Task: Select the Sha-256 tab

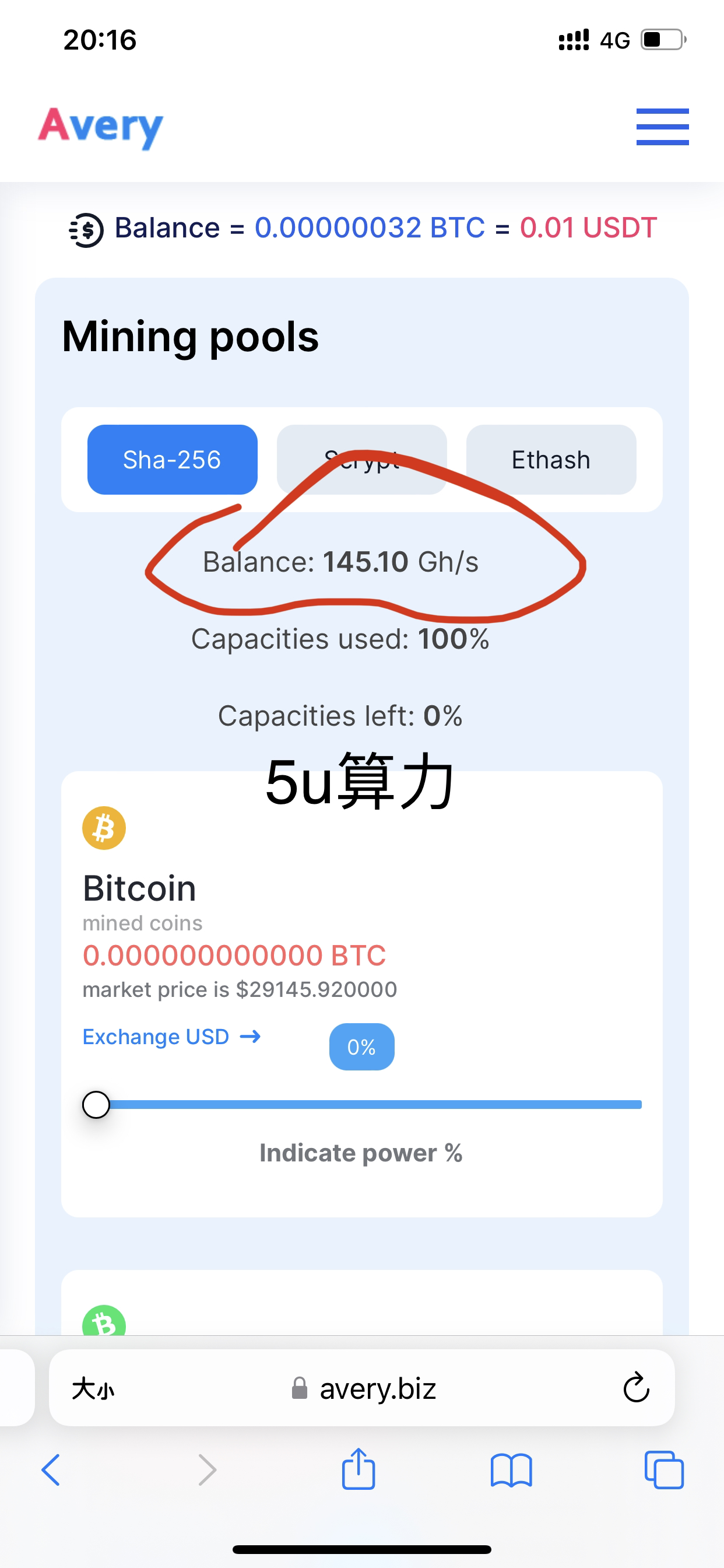Action: 172,460
